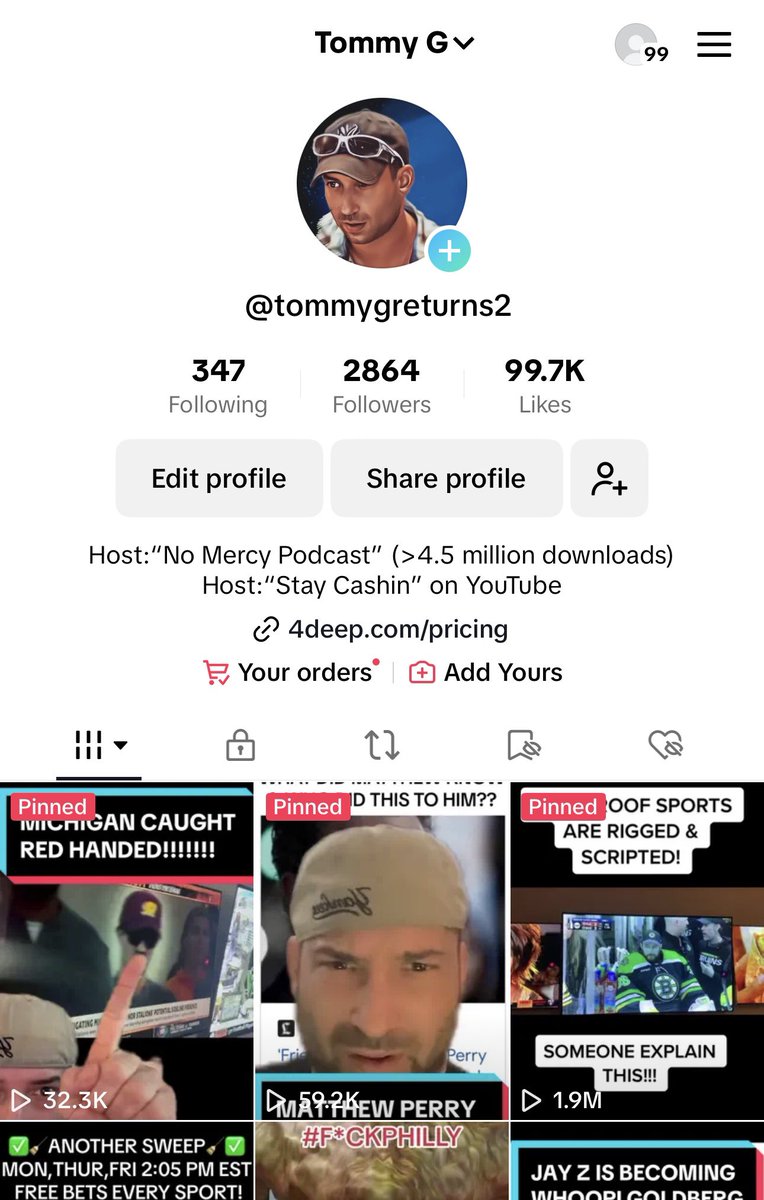Screen dimensions: 764x1200
Task: Select the videos grid tab
Action: pos(99,744)
